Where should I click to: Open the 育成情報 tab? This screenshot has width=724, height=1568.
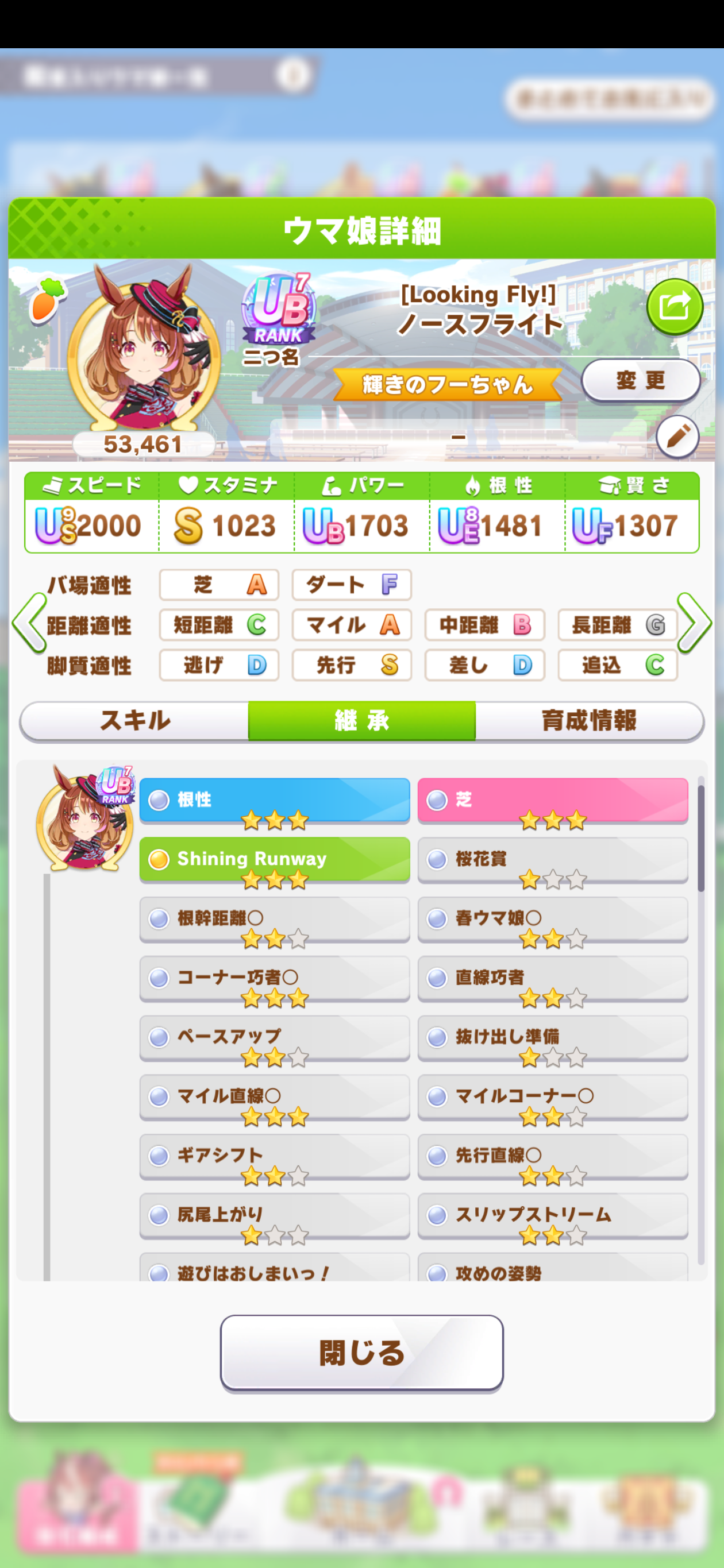coord(589,721)
